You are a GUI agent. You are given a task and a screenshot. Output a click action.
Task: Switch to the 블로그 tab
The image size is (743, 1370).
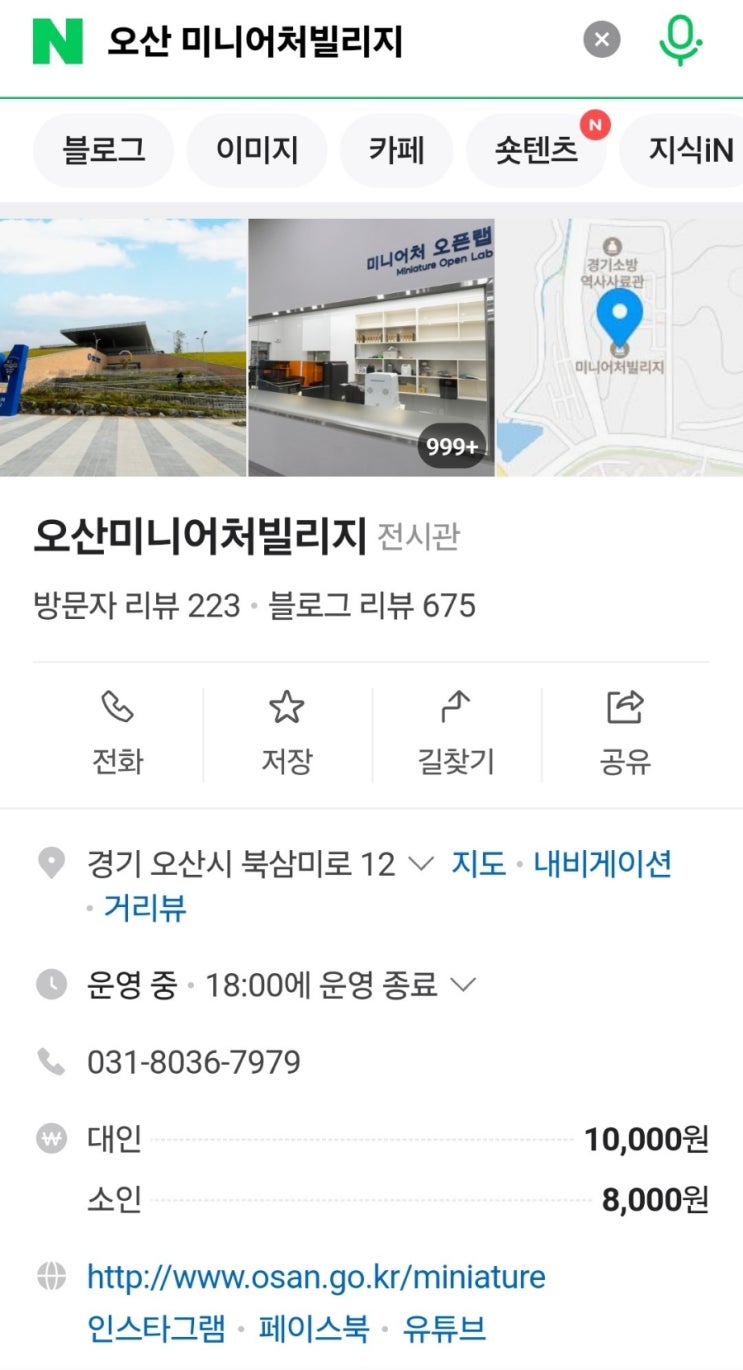point(103,151)
